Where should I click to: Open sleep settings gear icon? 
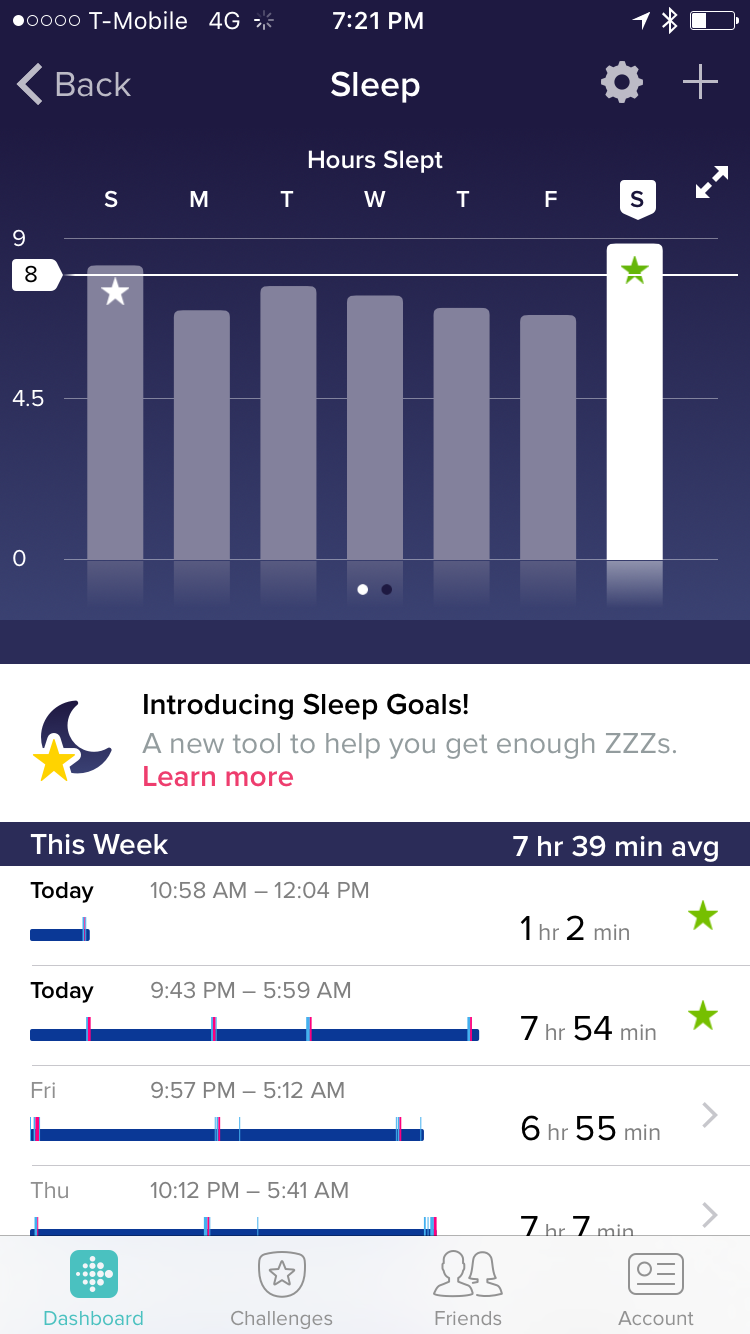tap(621, 83)
